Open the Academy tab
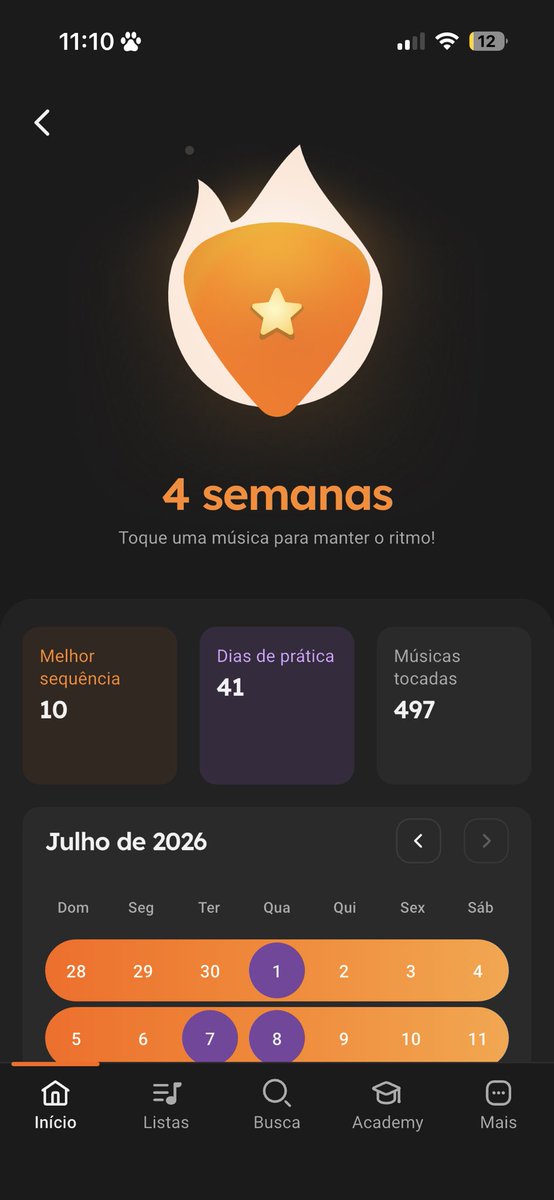The width and height of the screenshot is (554, 1200). pyautogui.click(x=387, y=1104)
